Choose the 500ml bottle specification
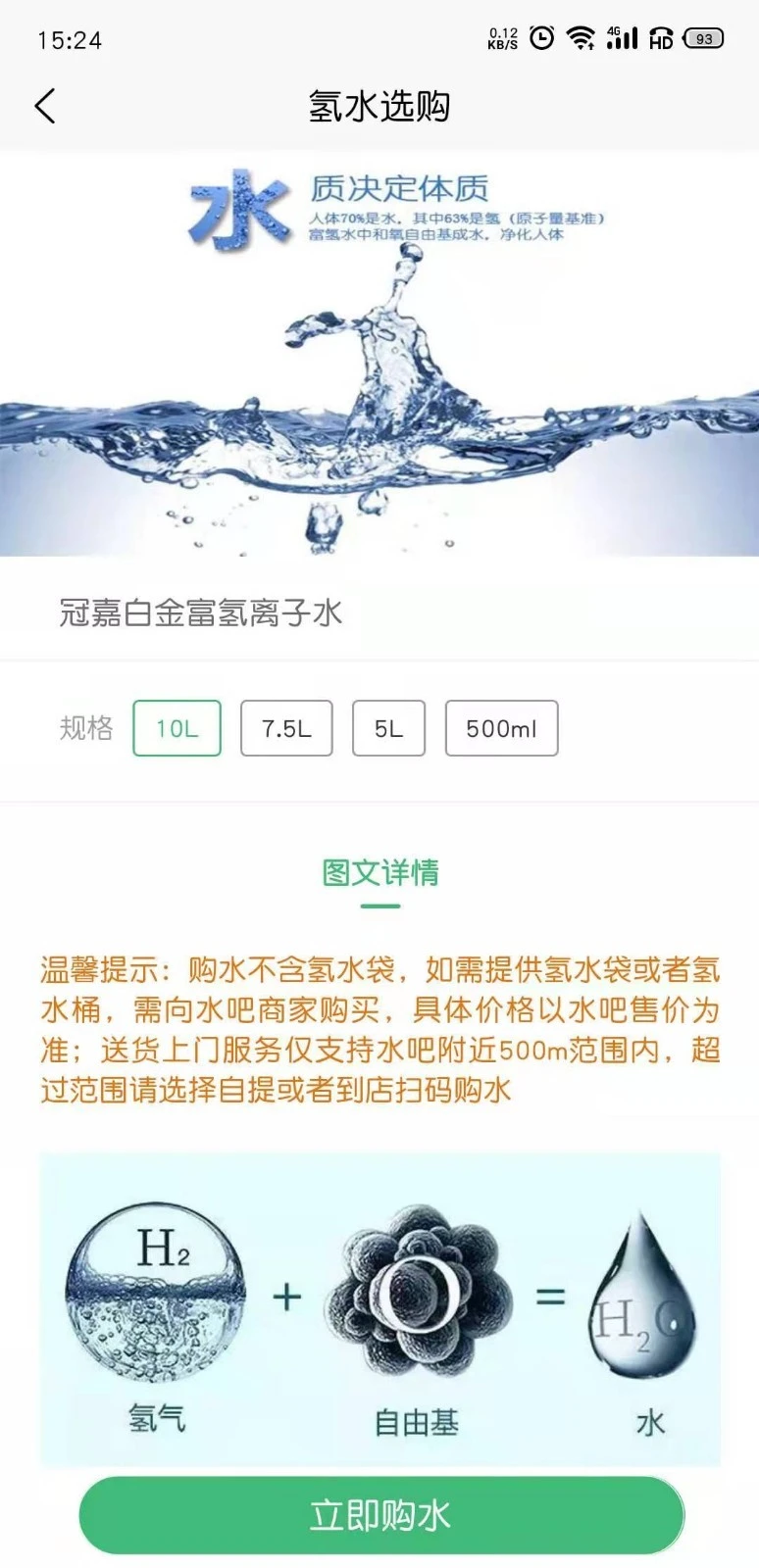Screen dimensions: 759x1568 click(x=501, y=727)
